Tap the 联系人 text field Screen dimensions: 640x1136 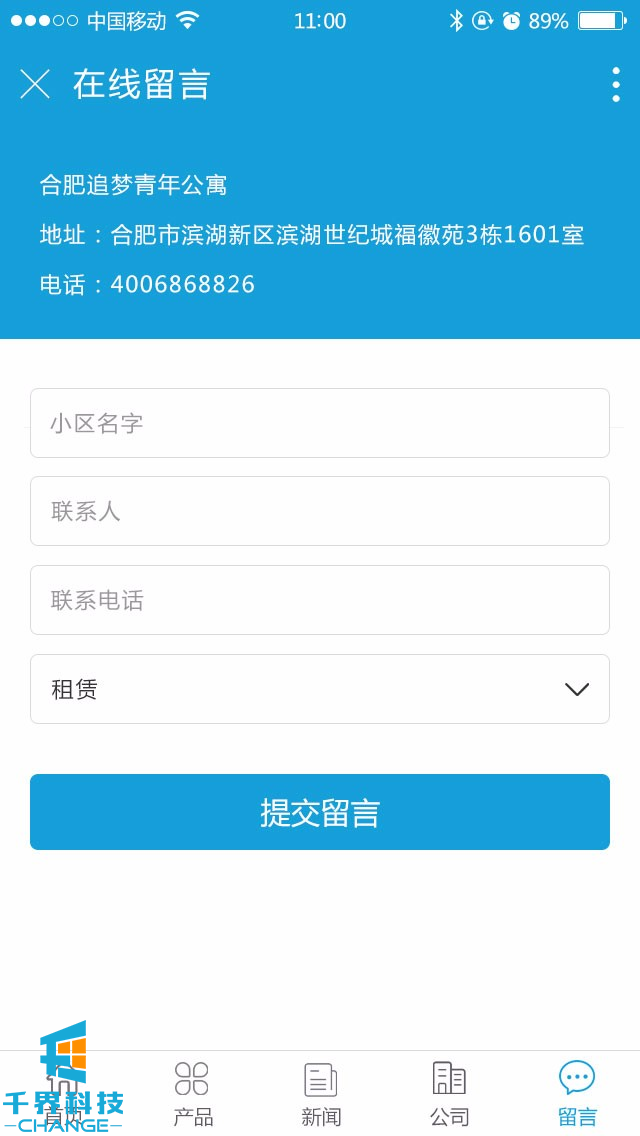click(x=320, y=511)
